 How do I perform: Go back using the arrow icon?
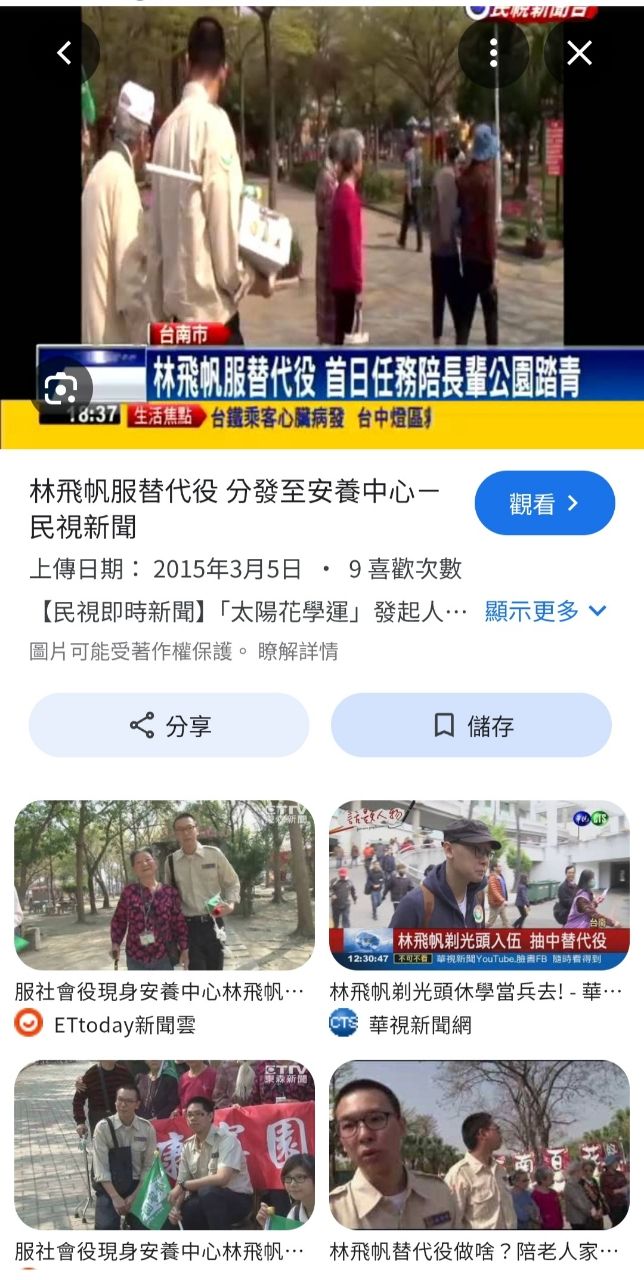click(64, 54)
